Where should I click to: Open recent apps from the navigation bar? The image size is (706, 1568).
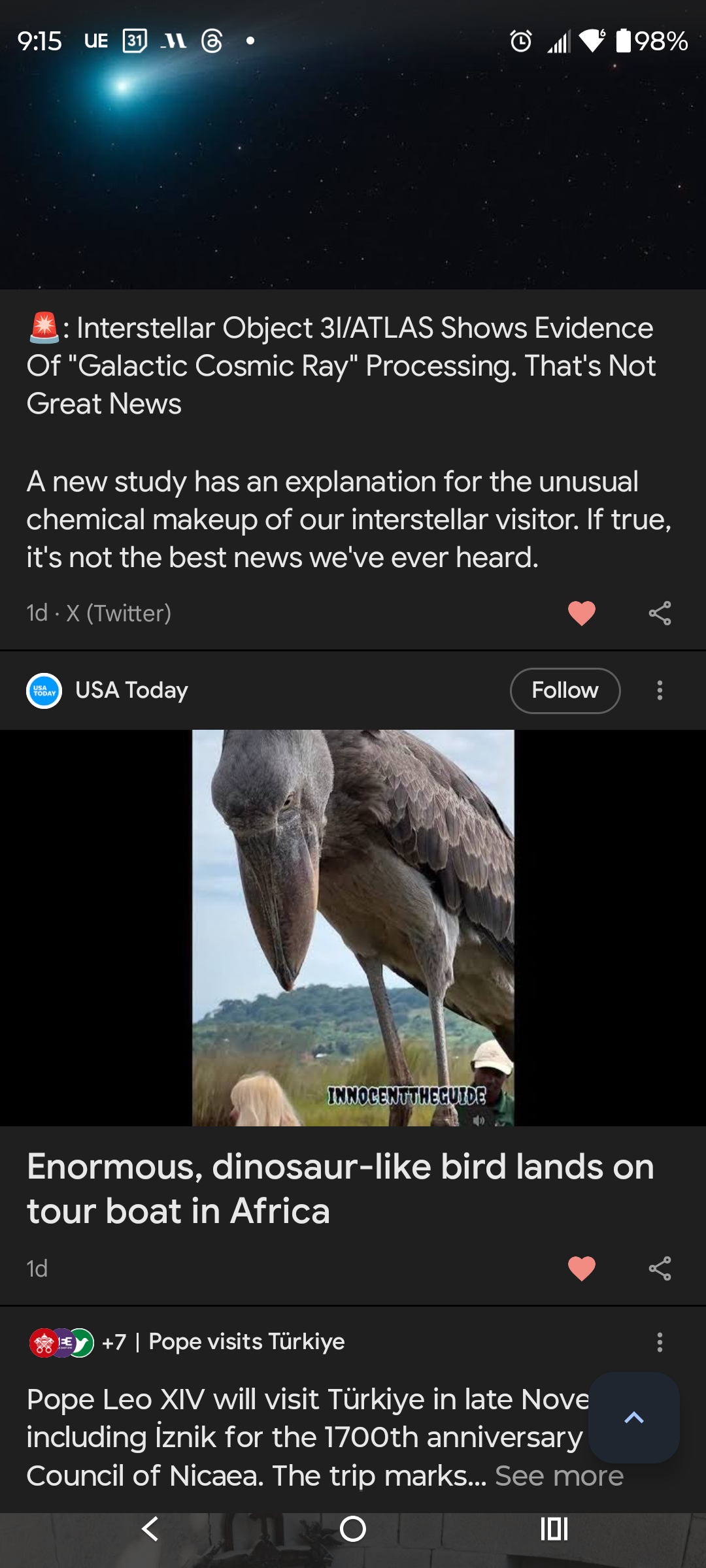(553, 1530)
